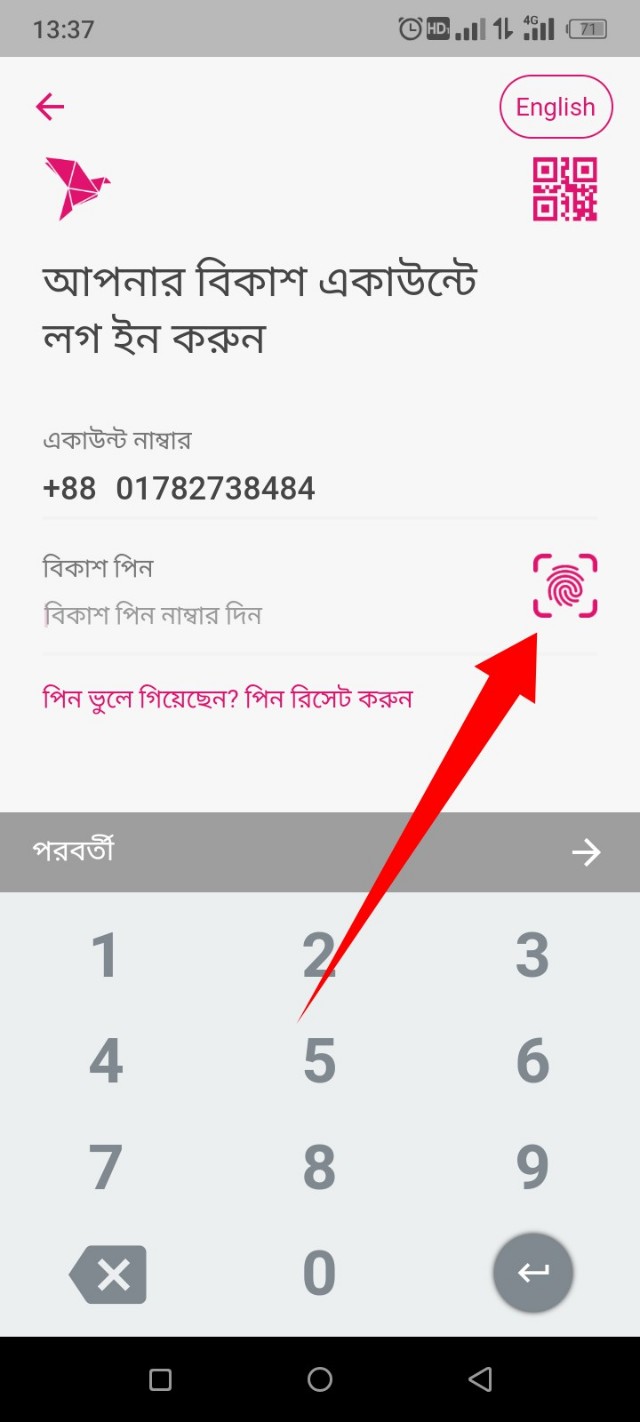The width and height of the screenshot is (640, 1422).
Task: Switch language to English
Action: 555,107
